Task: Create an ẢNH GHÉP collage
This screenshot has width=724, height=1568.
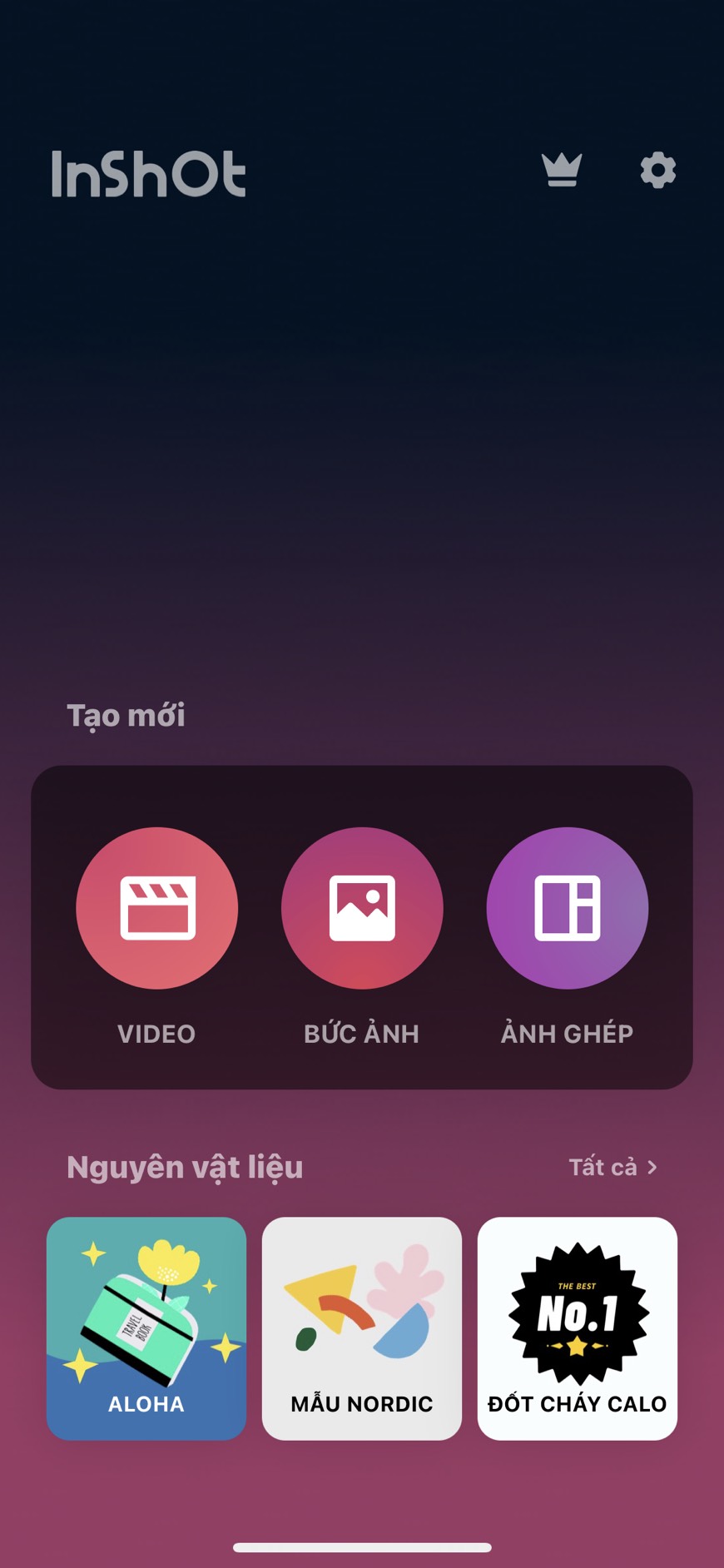Action: tap(567, 908)
